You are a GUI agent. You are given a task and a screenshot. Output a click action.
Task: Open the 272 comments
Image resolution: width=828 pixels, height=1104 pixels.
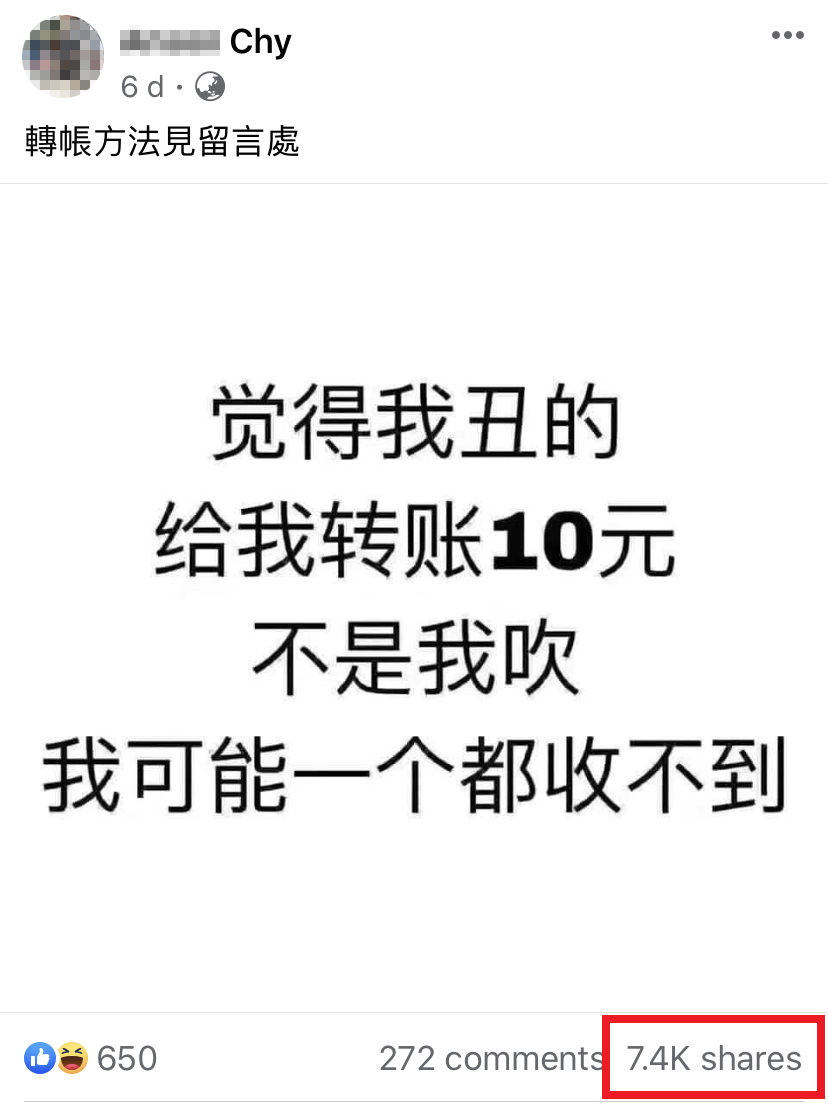pyautogui.click(x=490, y=1058)
